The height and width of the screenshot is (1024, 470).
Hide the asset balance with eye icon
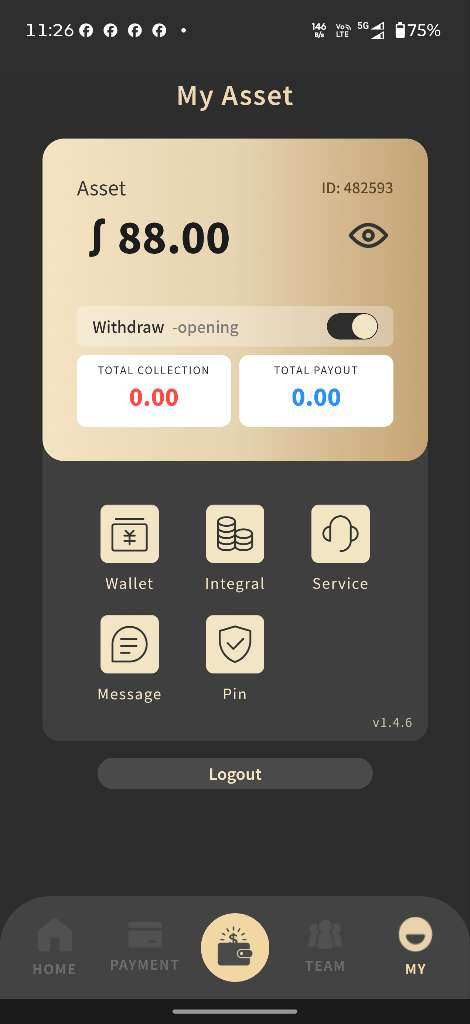pyautogui.click(x=368, y=236)
